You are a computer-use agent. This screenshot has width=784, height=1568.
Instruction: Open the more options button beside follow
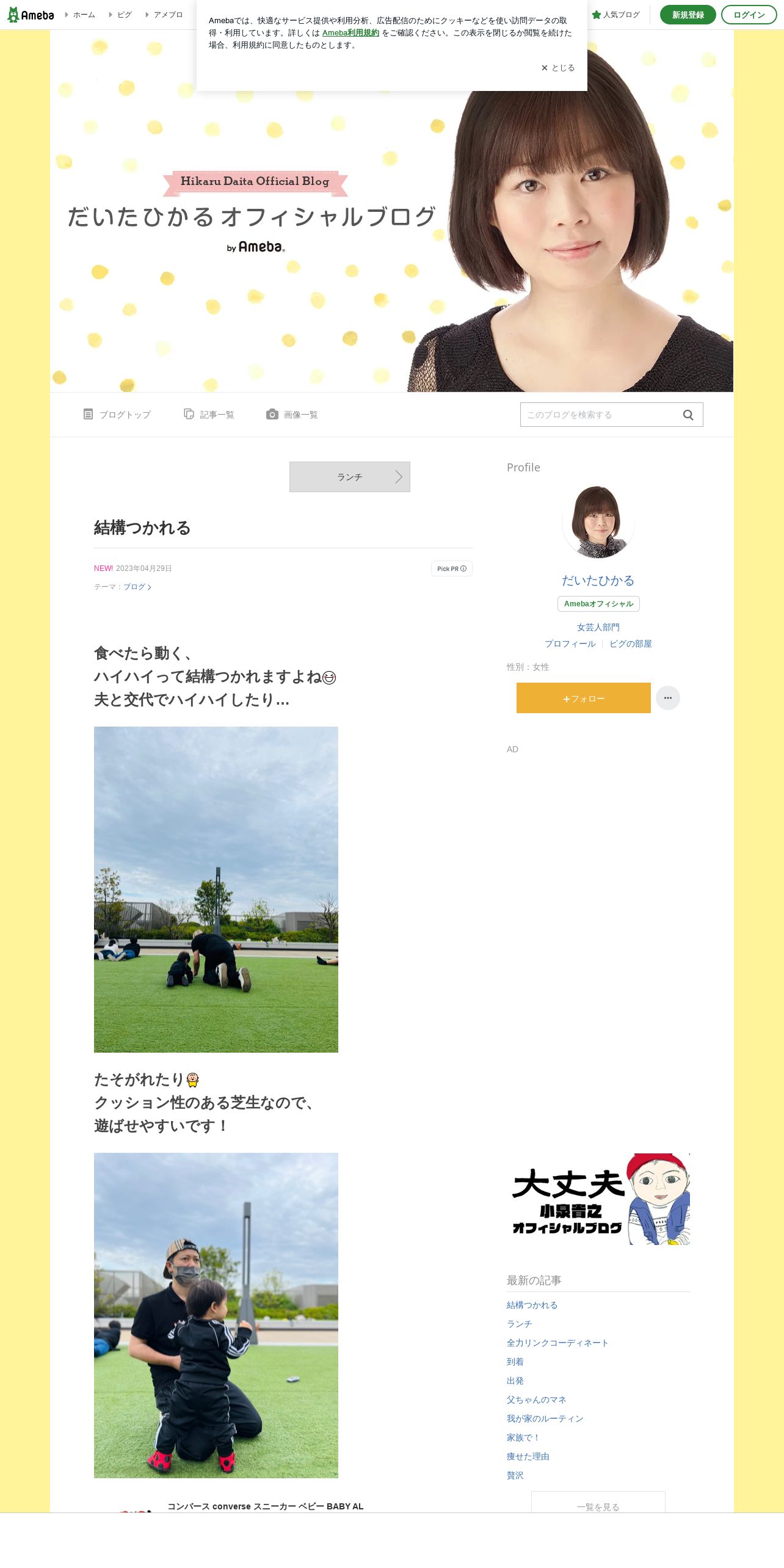(667, 698)
